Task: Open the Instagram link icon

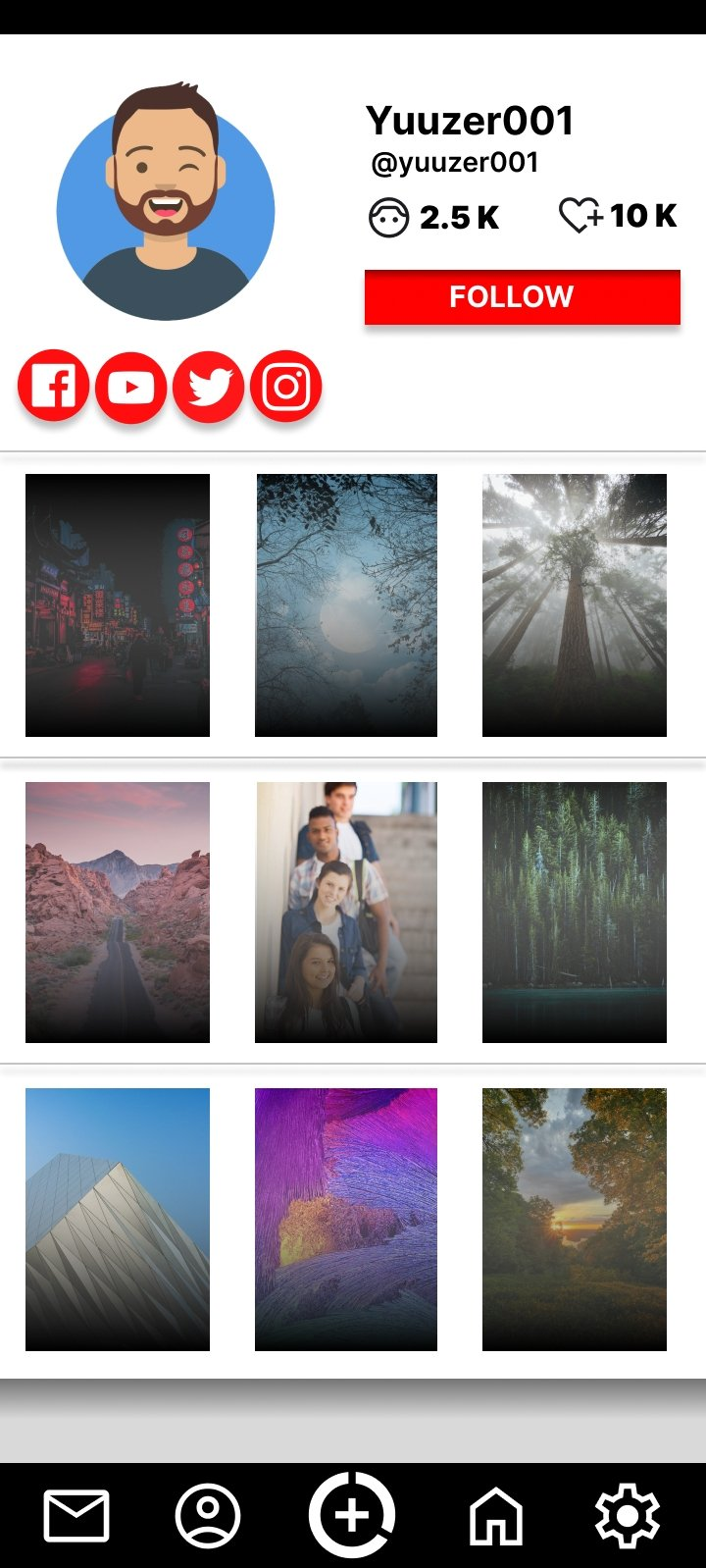Action: pyautogui.click(x=286, y=387)
